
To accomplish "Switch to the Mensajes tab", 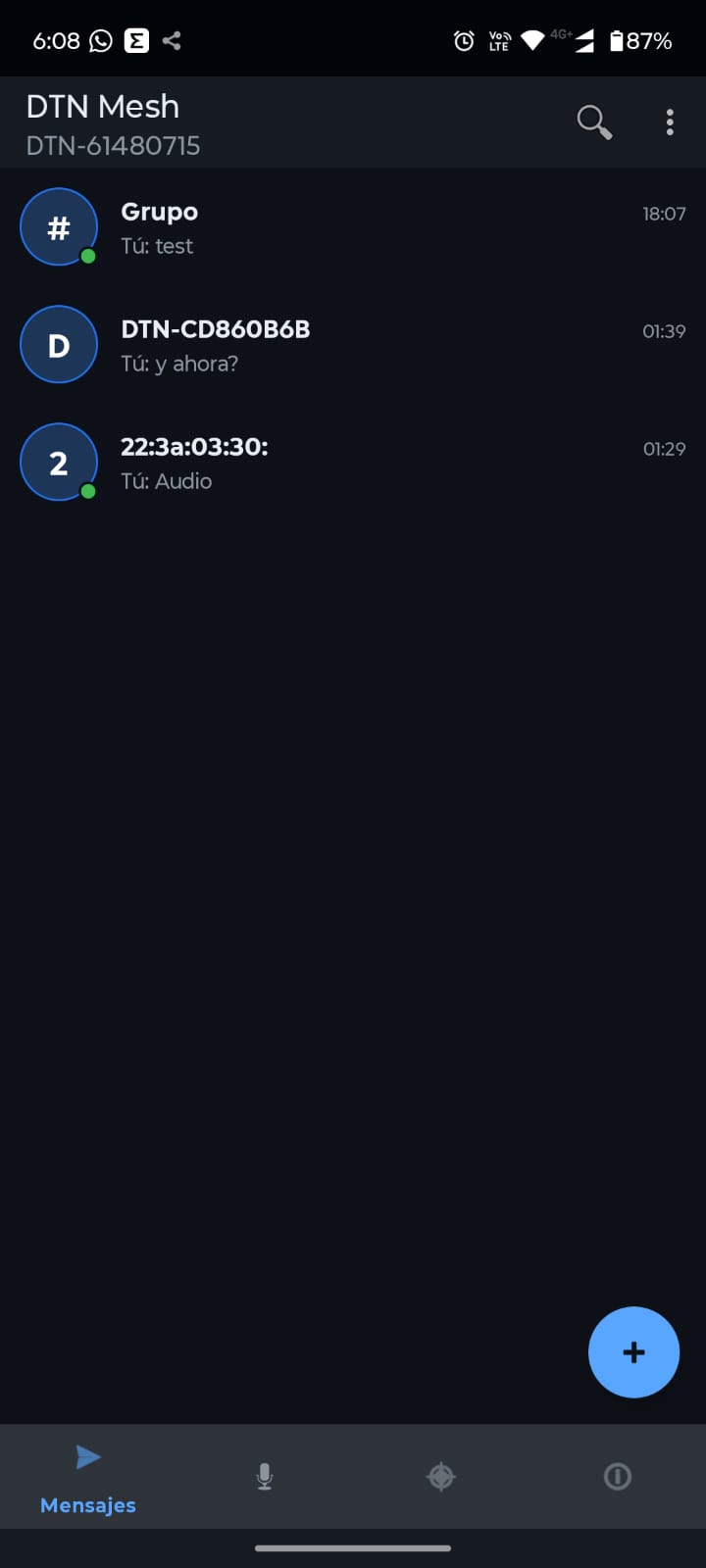I will [x=88, y=1477].
